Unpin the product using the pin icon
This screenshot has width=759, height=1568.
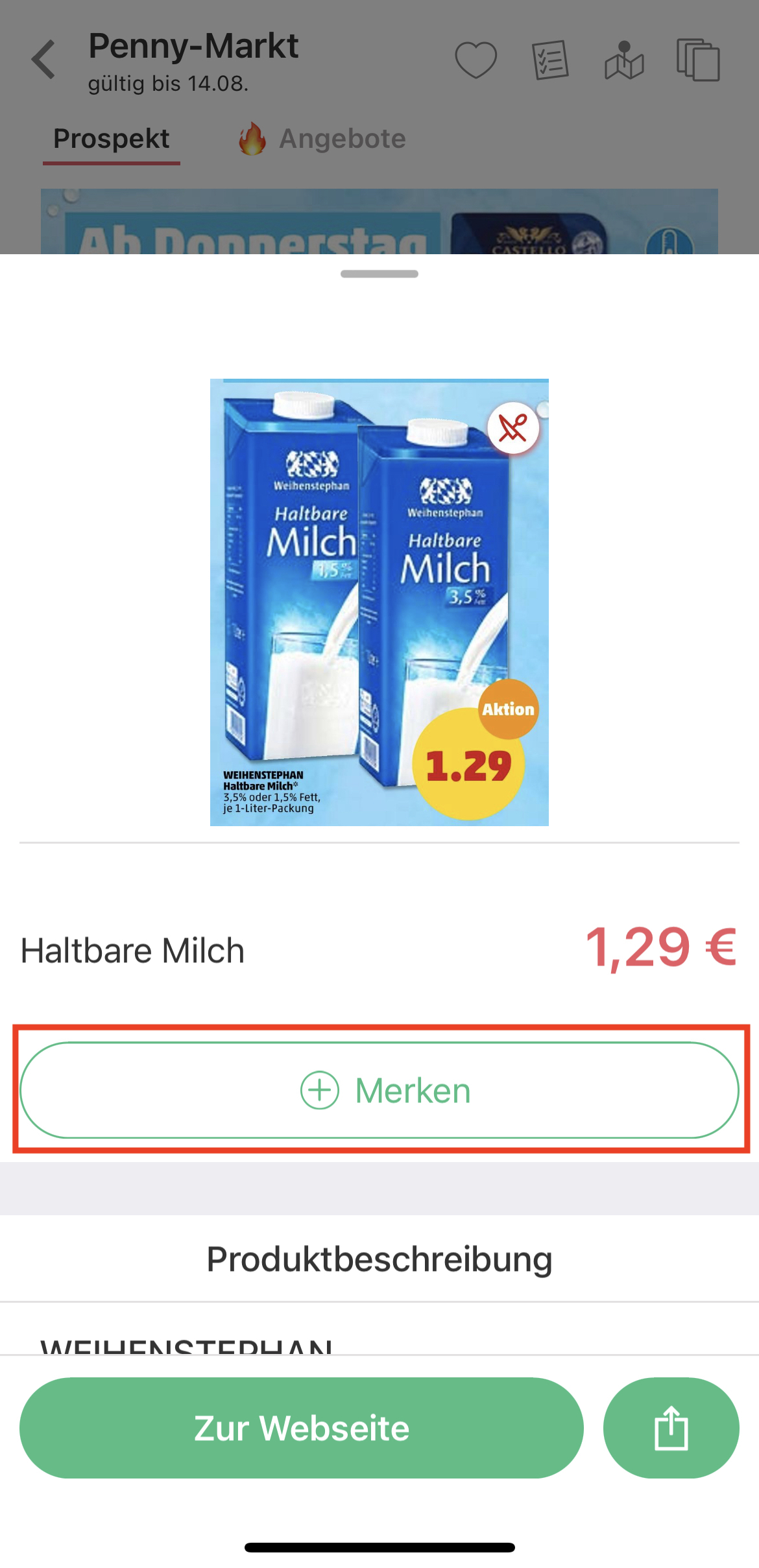513,429
